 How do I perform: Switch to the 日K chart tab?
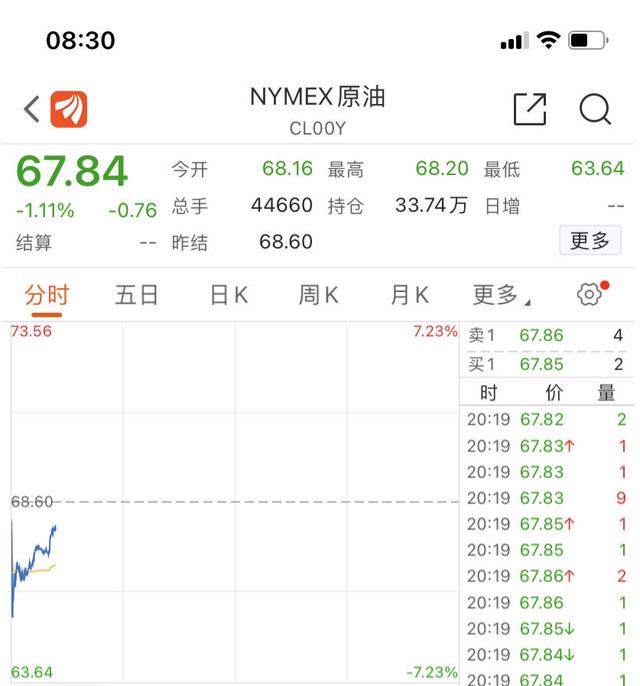coord(228,295)
